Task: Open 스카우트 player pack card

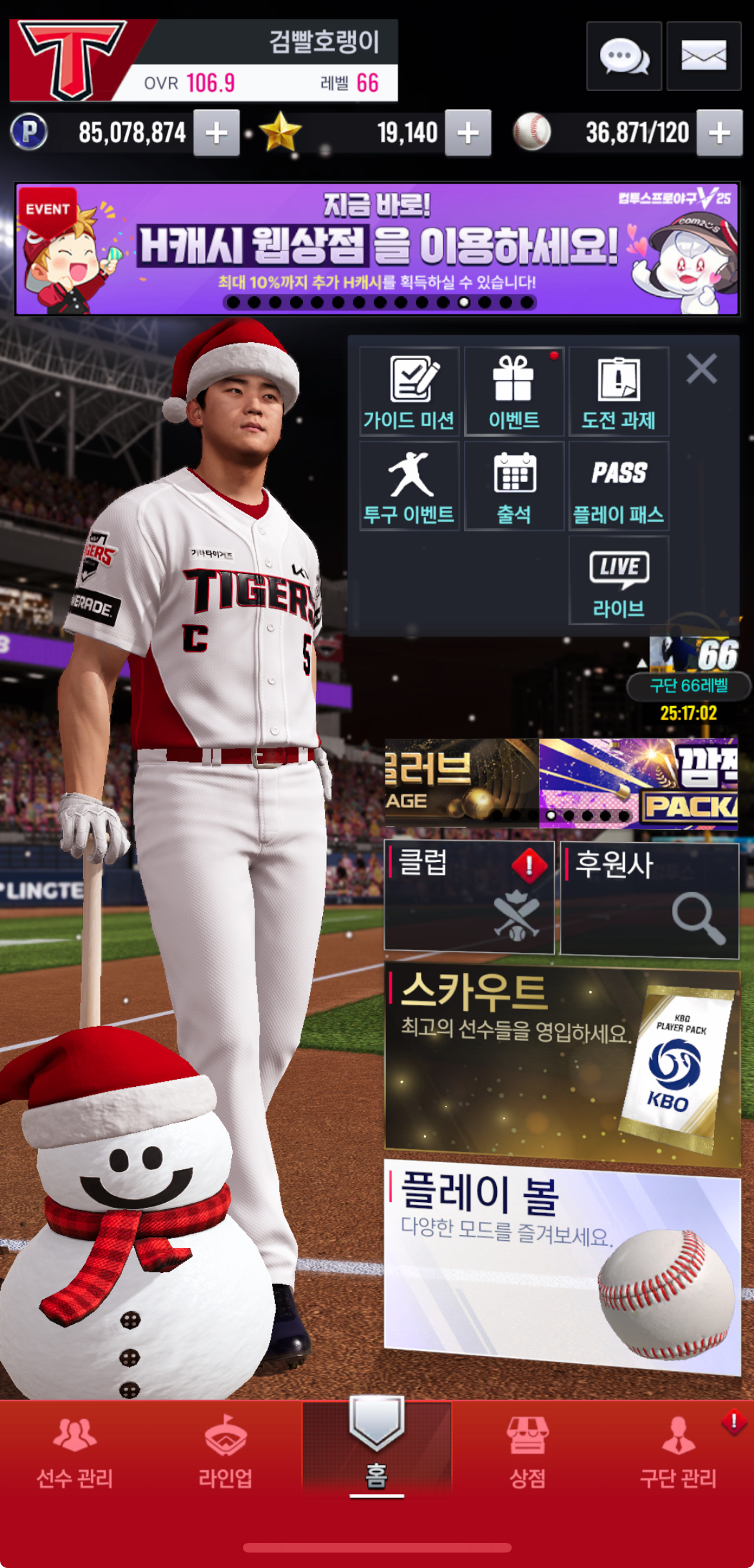Action: click(563, 1064)
